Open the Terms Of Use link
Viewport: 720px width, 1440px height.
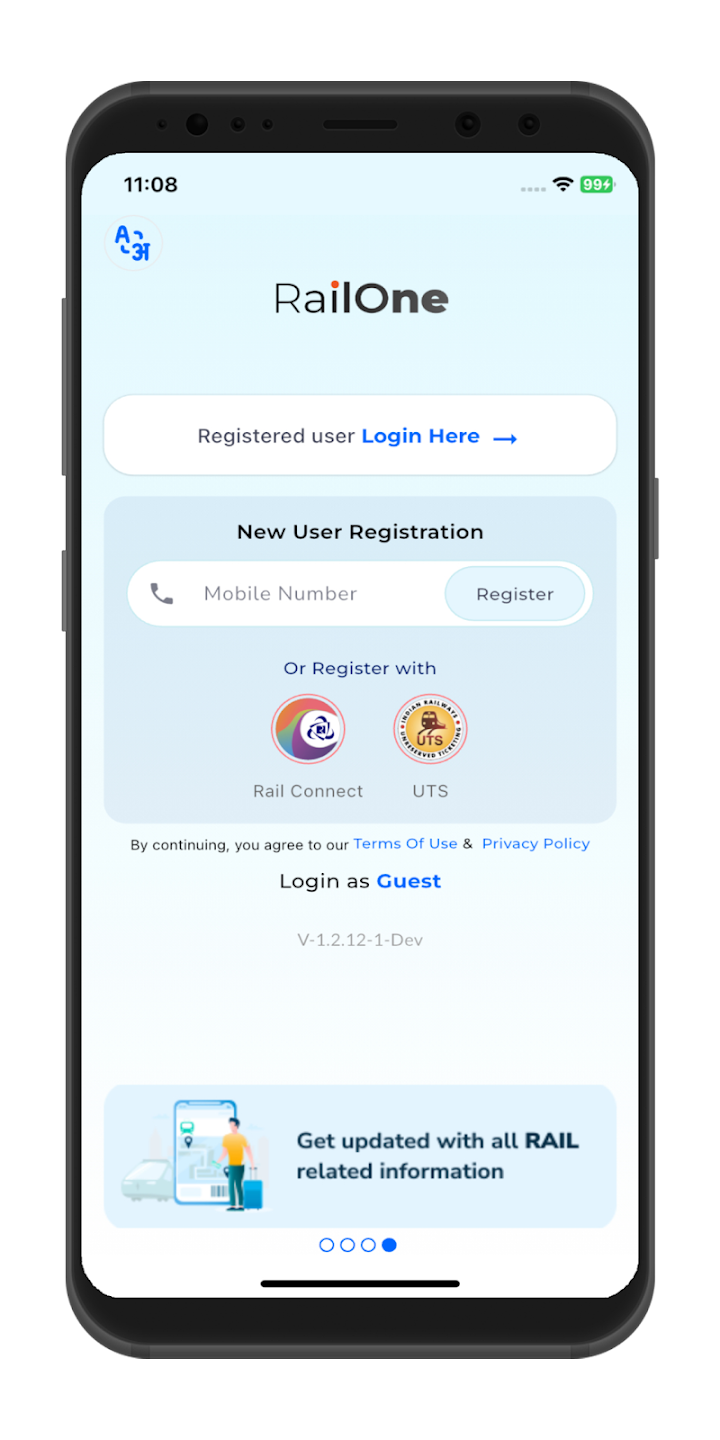pyautogui.click(x=405, y=844)
